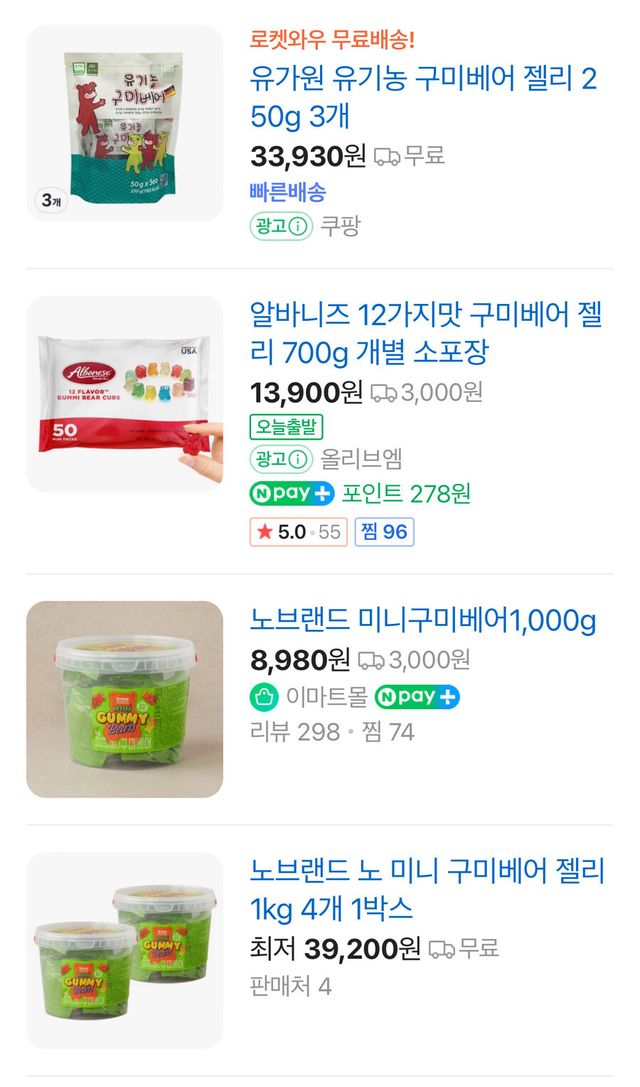Open 노브랜드 노 미니 구미베어 젤리 1kg 4개 link
This screenshot has height=1087, width=640.
(427, 889)
